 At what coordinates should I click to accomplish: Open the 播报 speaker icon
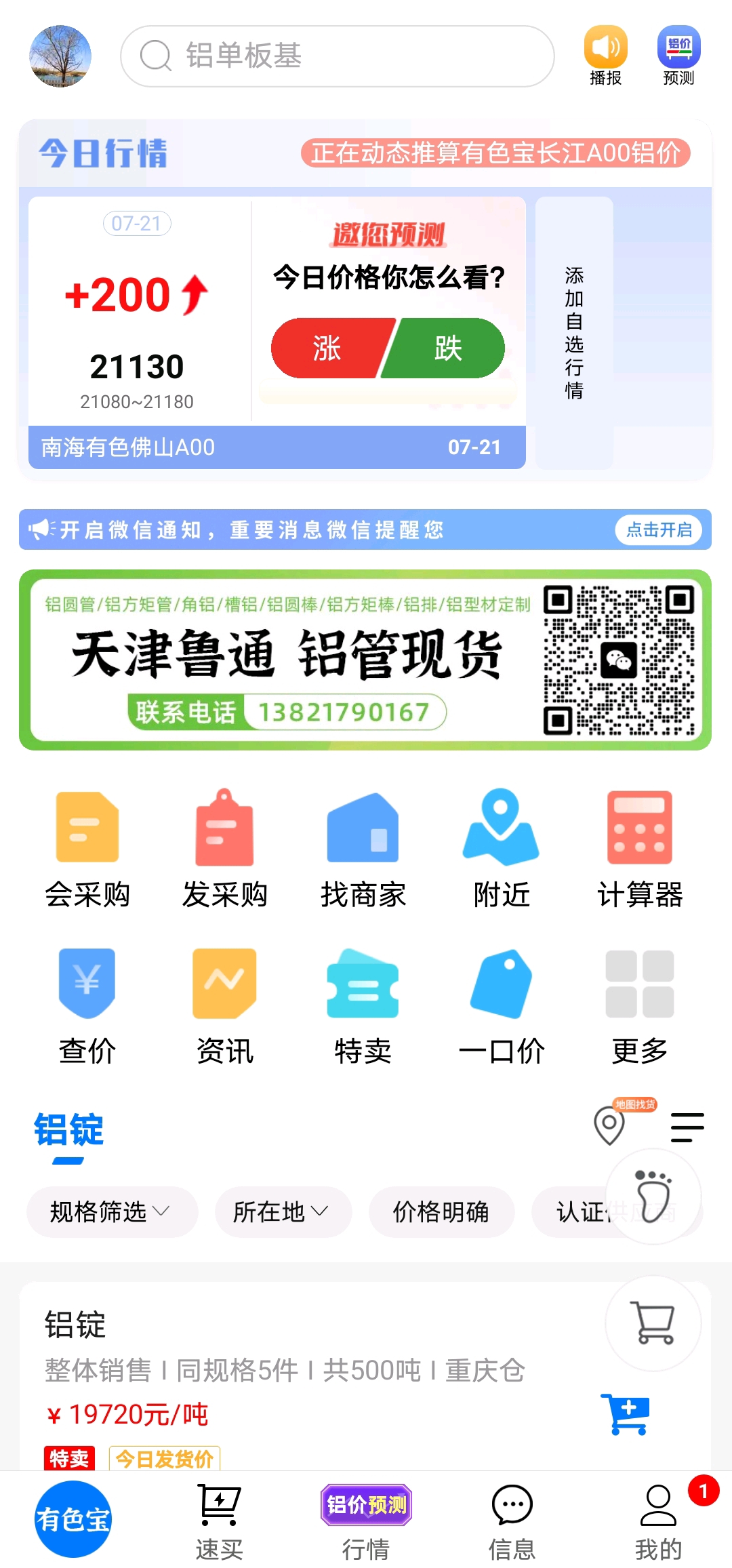coord(605,56)
